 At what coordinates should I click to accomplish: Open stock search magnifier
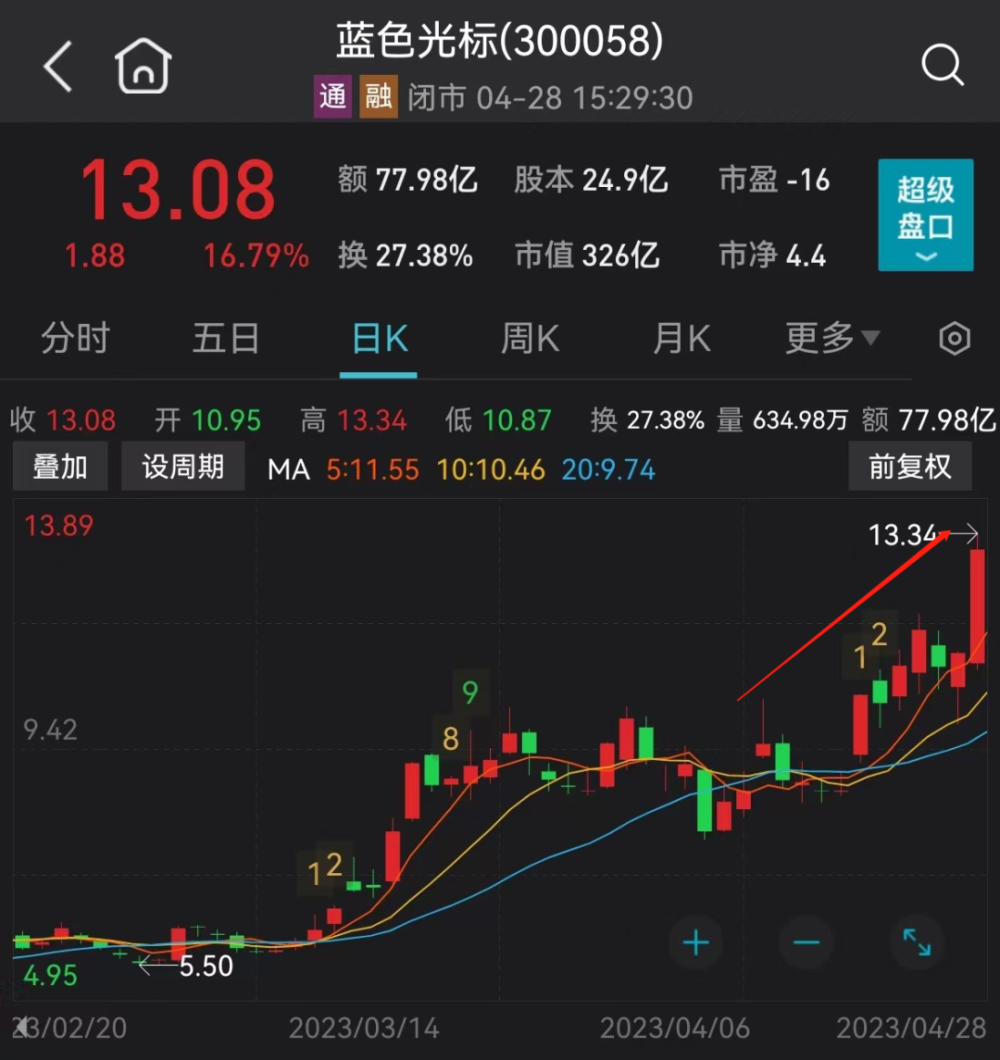click(x=941, y=67)
